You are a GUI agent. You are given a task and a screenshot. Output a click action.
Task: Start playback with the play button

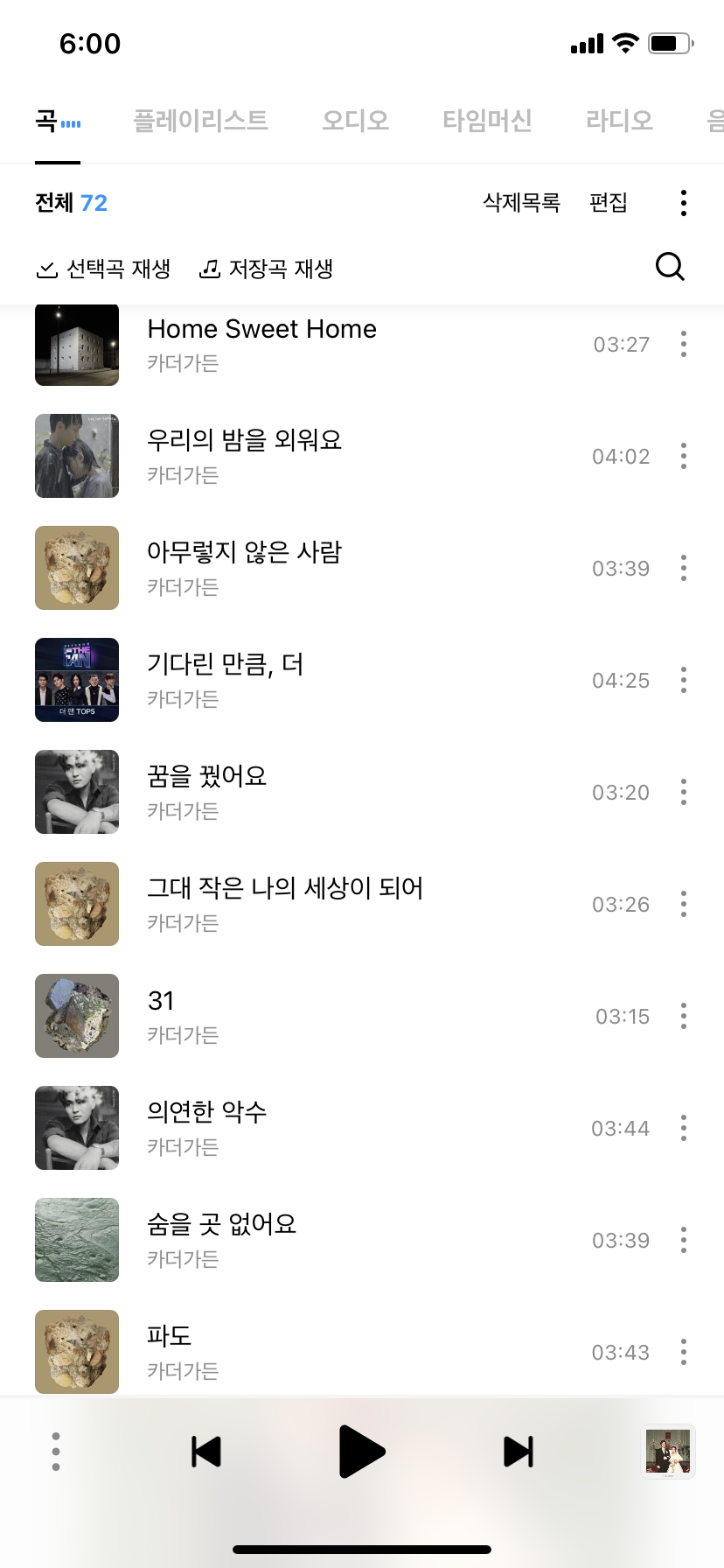pos(361,1452)
